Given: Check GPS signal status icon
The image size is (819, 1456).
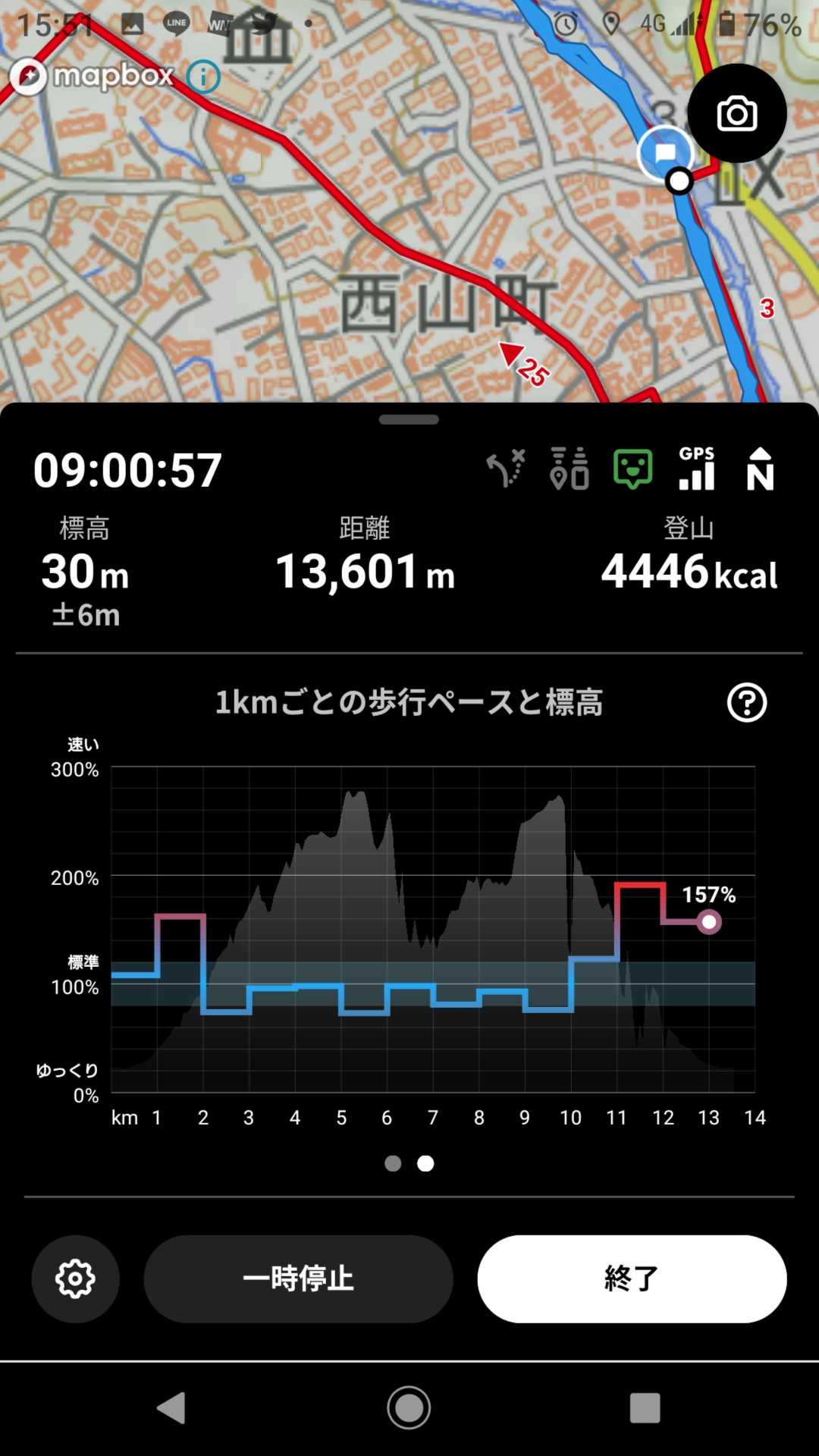Looking at the screenshot, I should tap(696, 468).
